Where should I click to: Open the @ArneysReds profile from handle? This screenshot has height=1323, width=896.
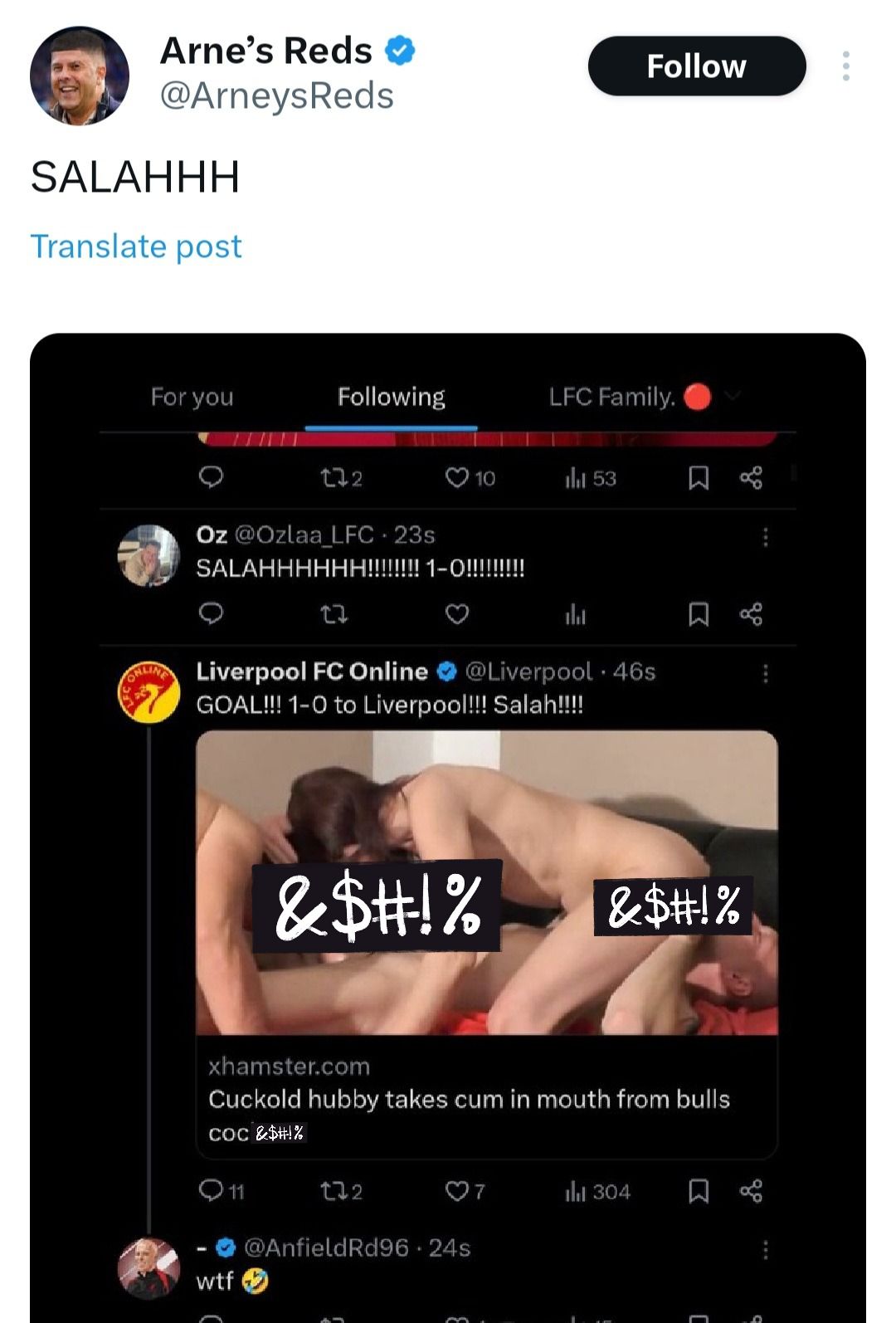click(276, 96)
